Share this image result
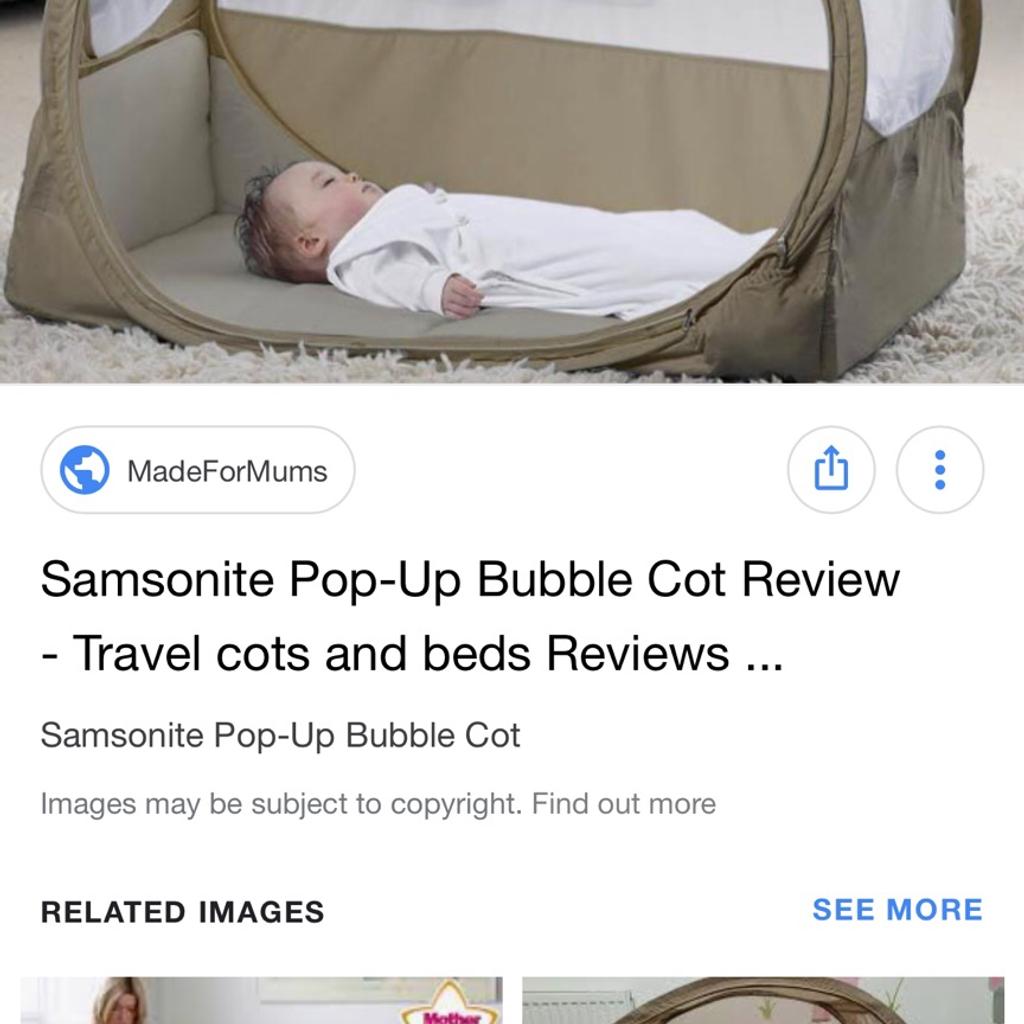Image resolution: width=1024 pixels, height=1024 pixels. pos(831,470)
